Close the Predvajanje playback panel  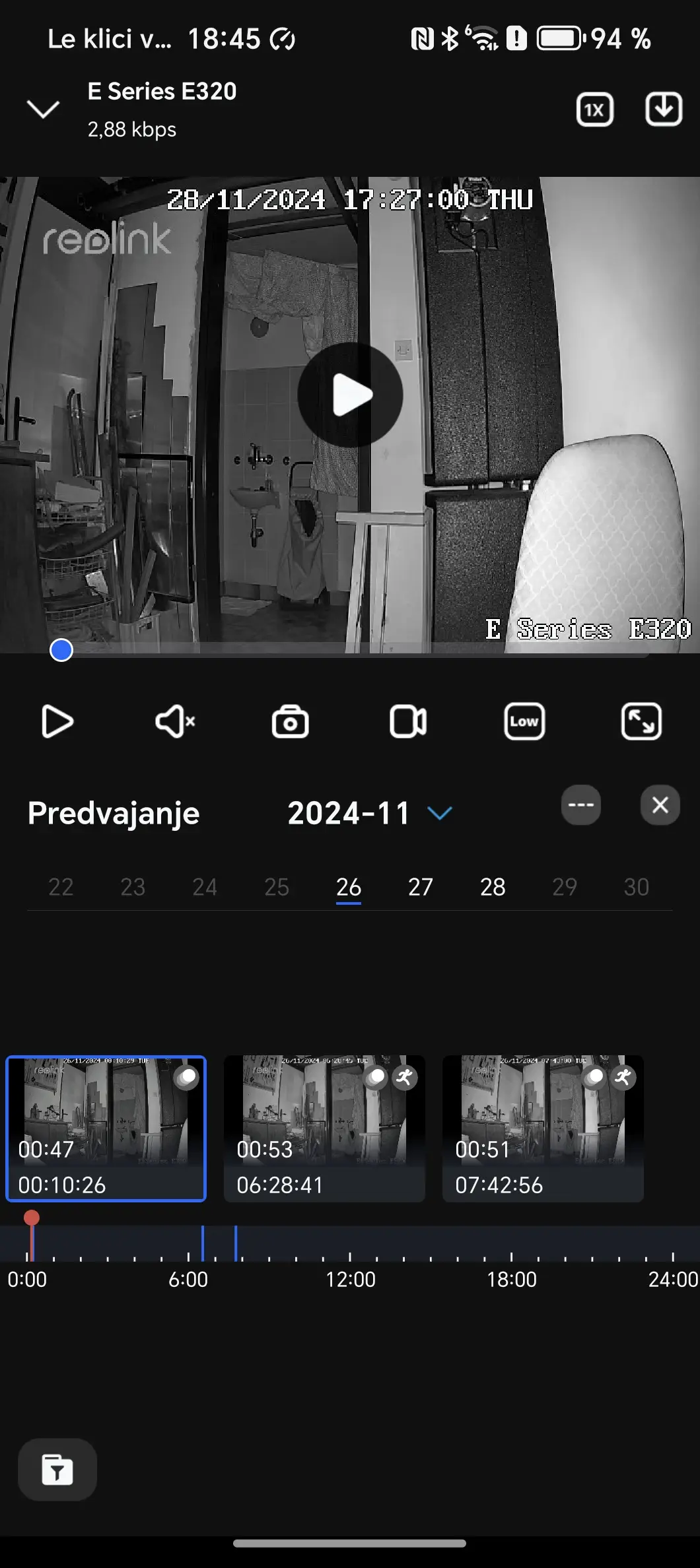660,805
